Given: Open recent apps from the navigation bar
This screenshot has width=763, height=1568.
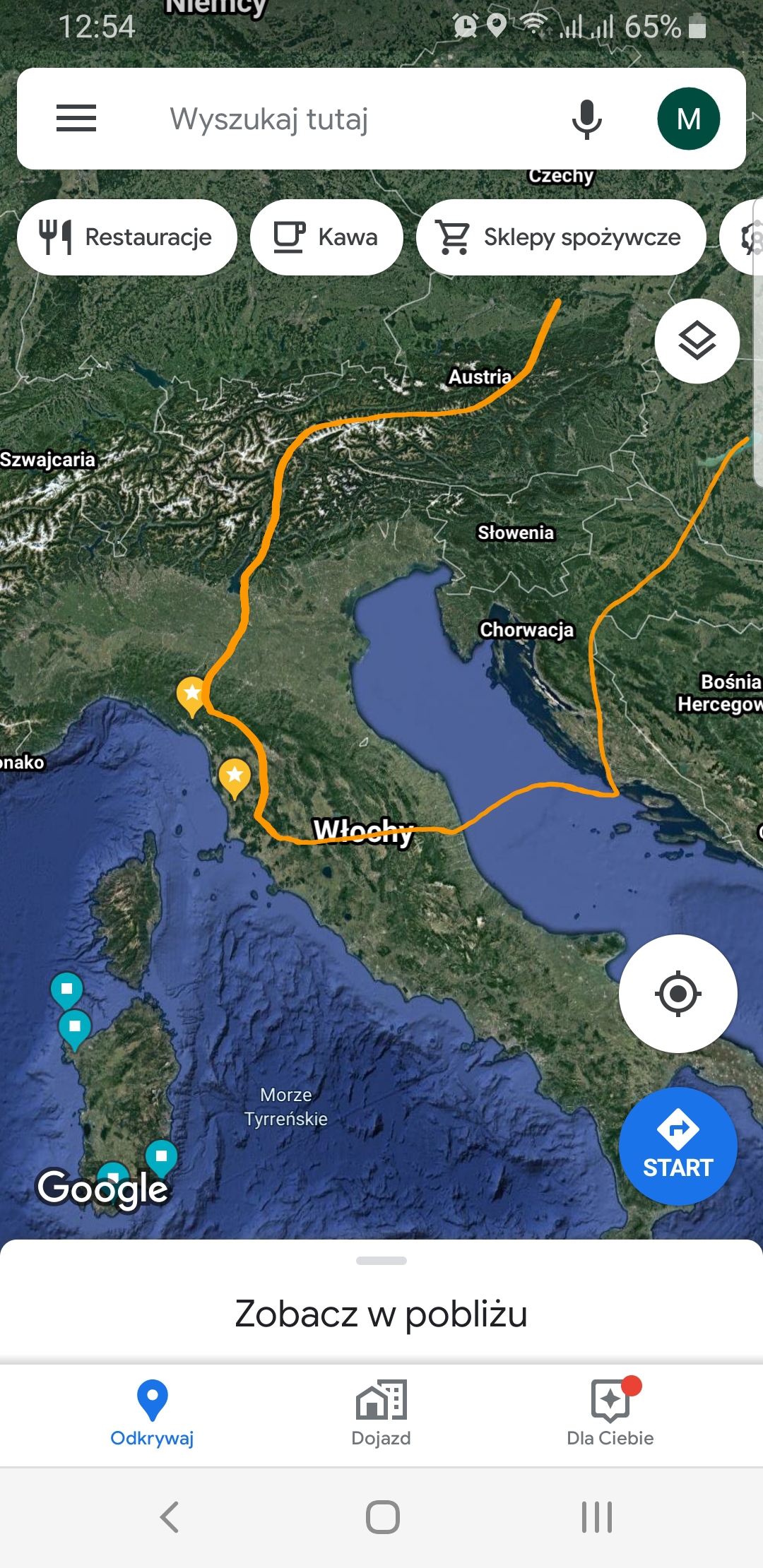Looking at the screenshot, I should pos(596,1516).
